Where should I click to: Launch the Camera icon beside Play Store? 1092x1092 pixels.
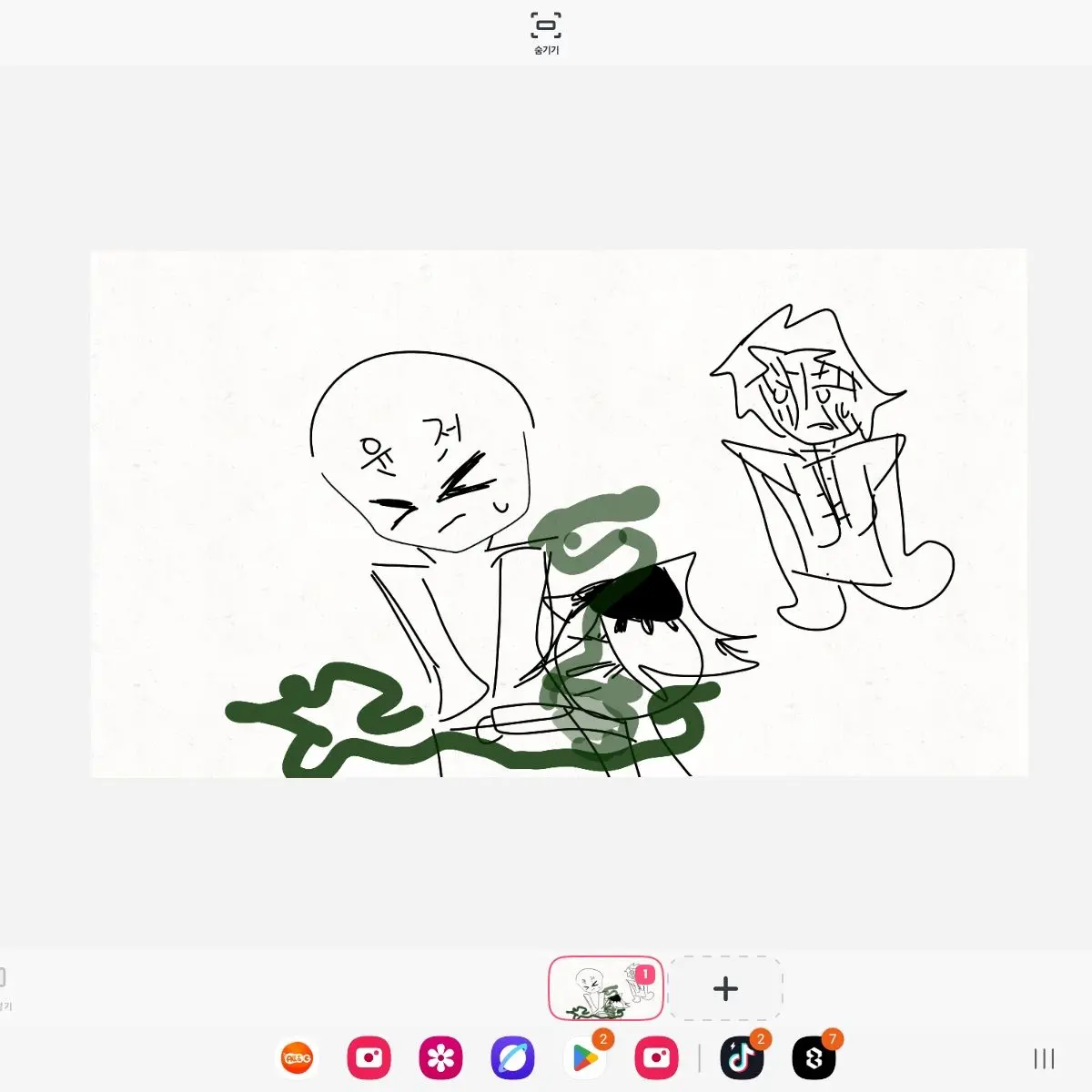[656, 1058]
